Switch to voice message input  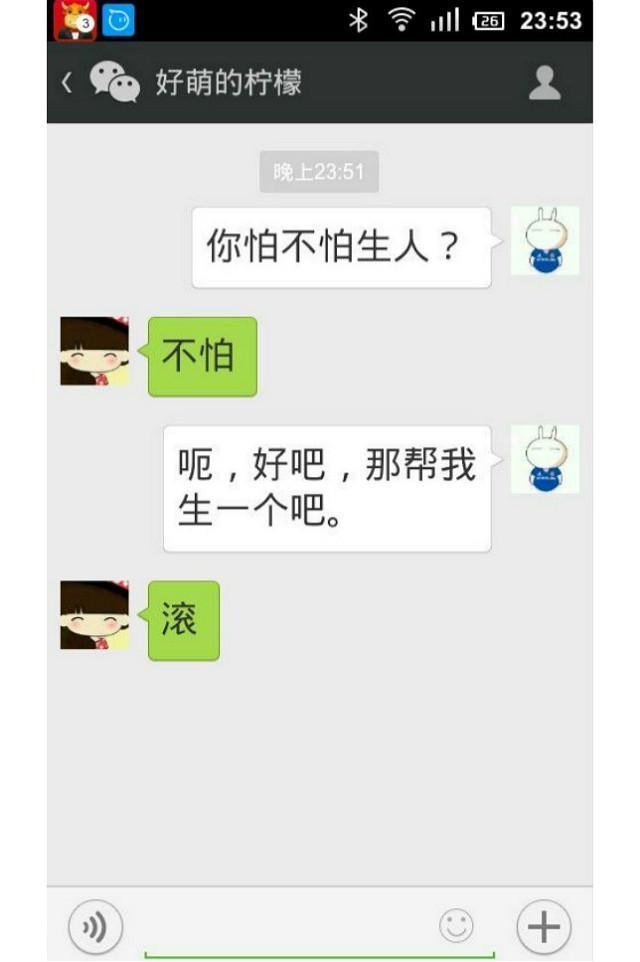pyautogui.click(x=96, y=927)
